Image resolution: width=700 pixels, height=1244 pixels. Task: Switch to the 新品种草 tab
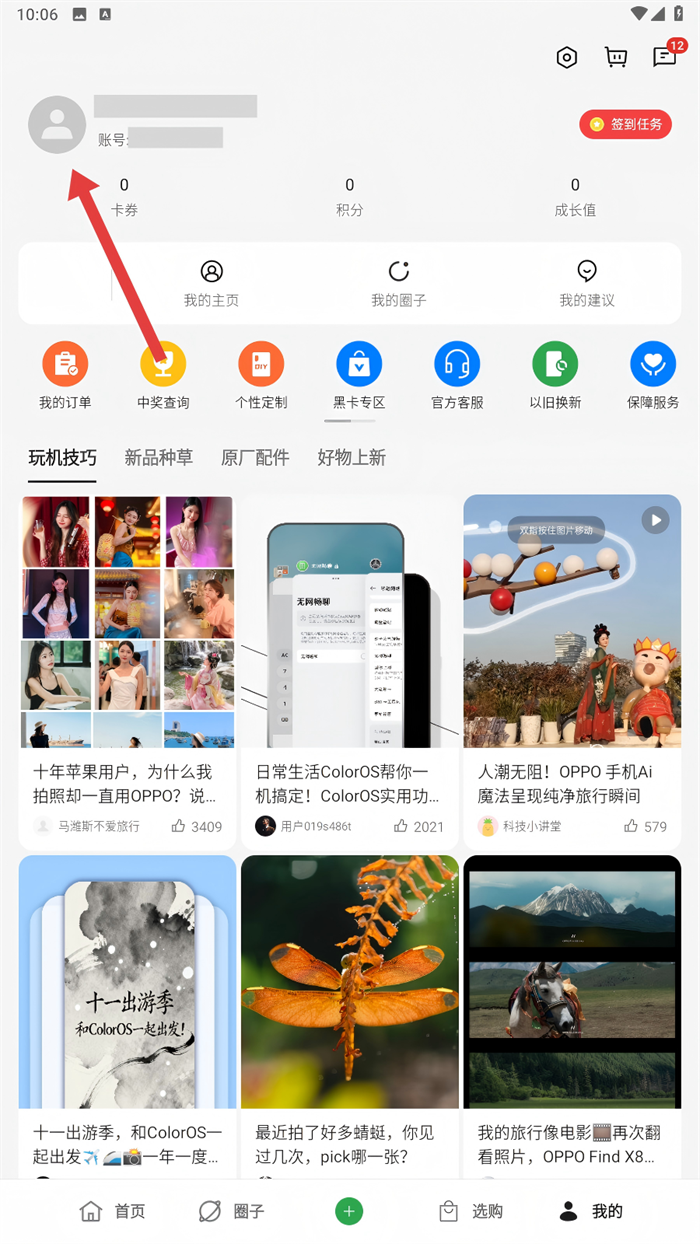(x=158, y=457)
